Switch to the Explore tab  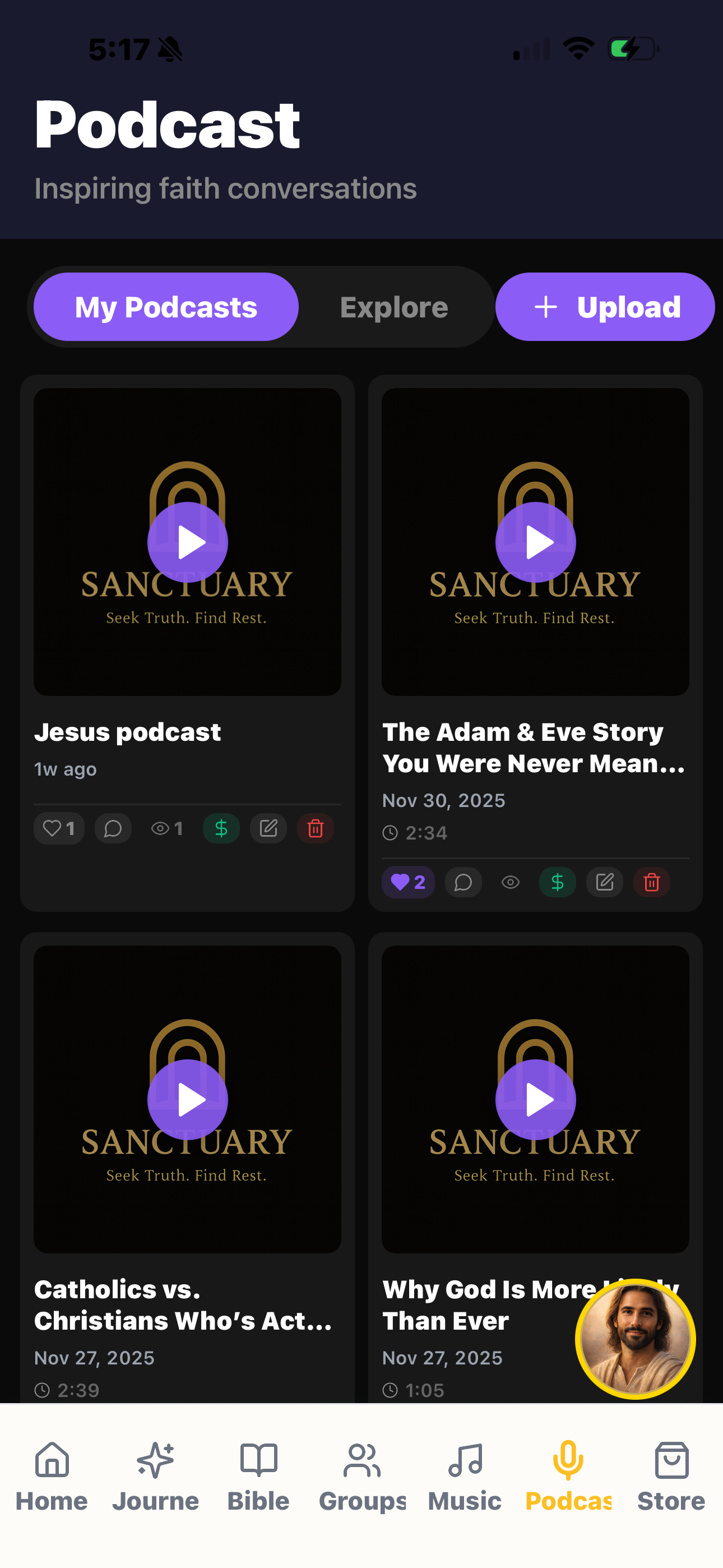coord(394,307)
